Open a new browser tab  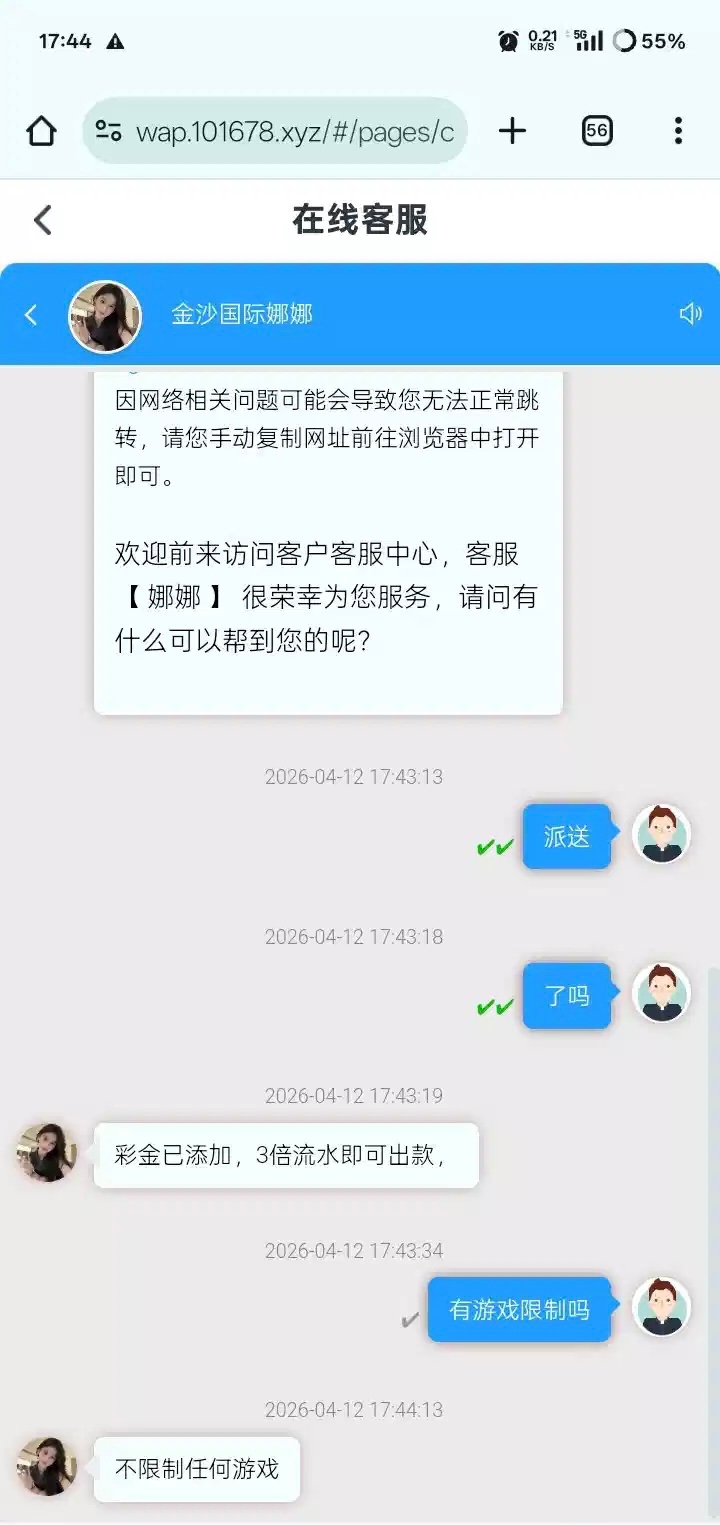(512, 131)
